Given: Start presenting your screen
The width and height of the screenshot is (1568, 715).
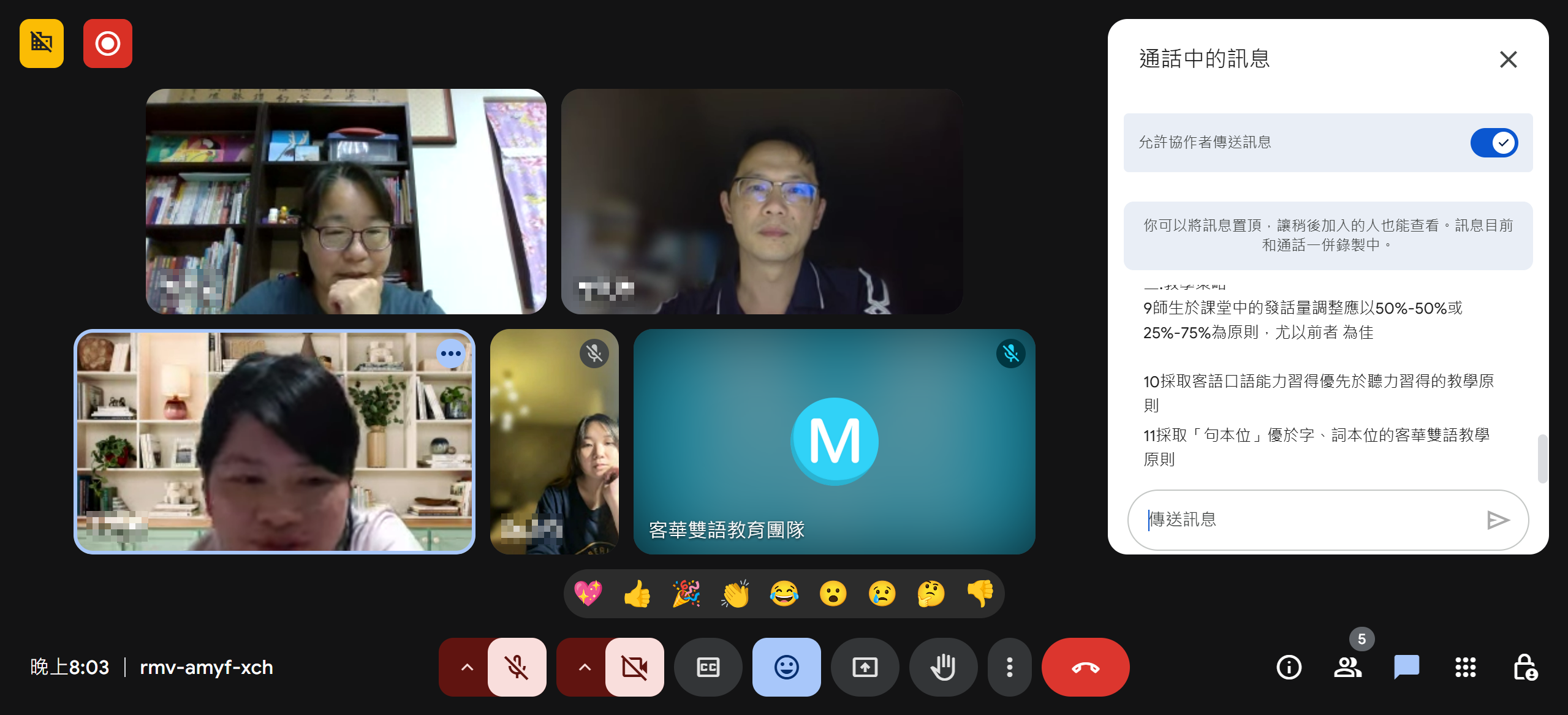Looking at the screenshot, I should [x=865, y=667].
